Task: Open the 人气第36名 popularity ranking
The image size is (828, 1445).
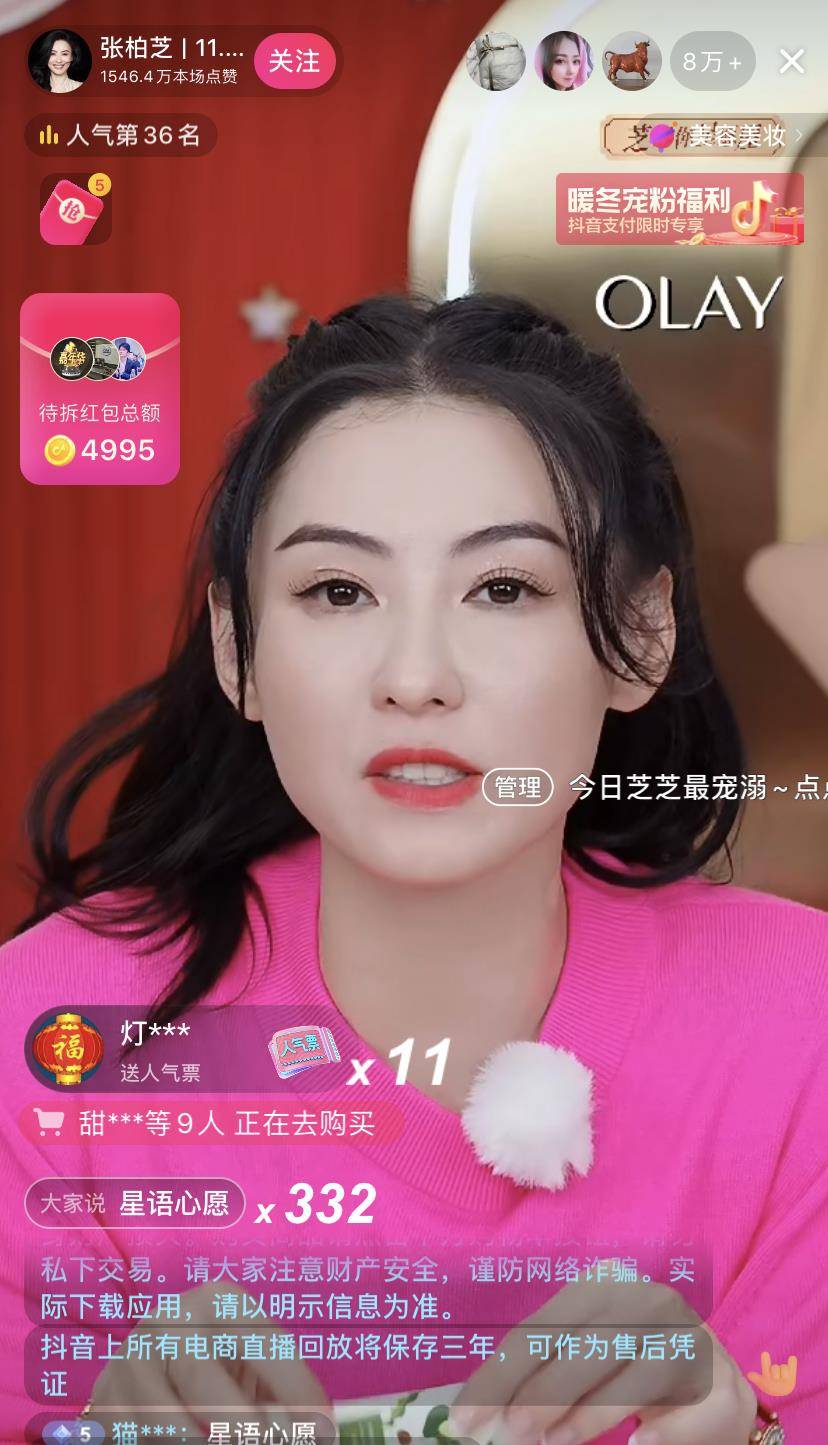Action: point(120,135)
